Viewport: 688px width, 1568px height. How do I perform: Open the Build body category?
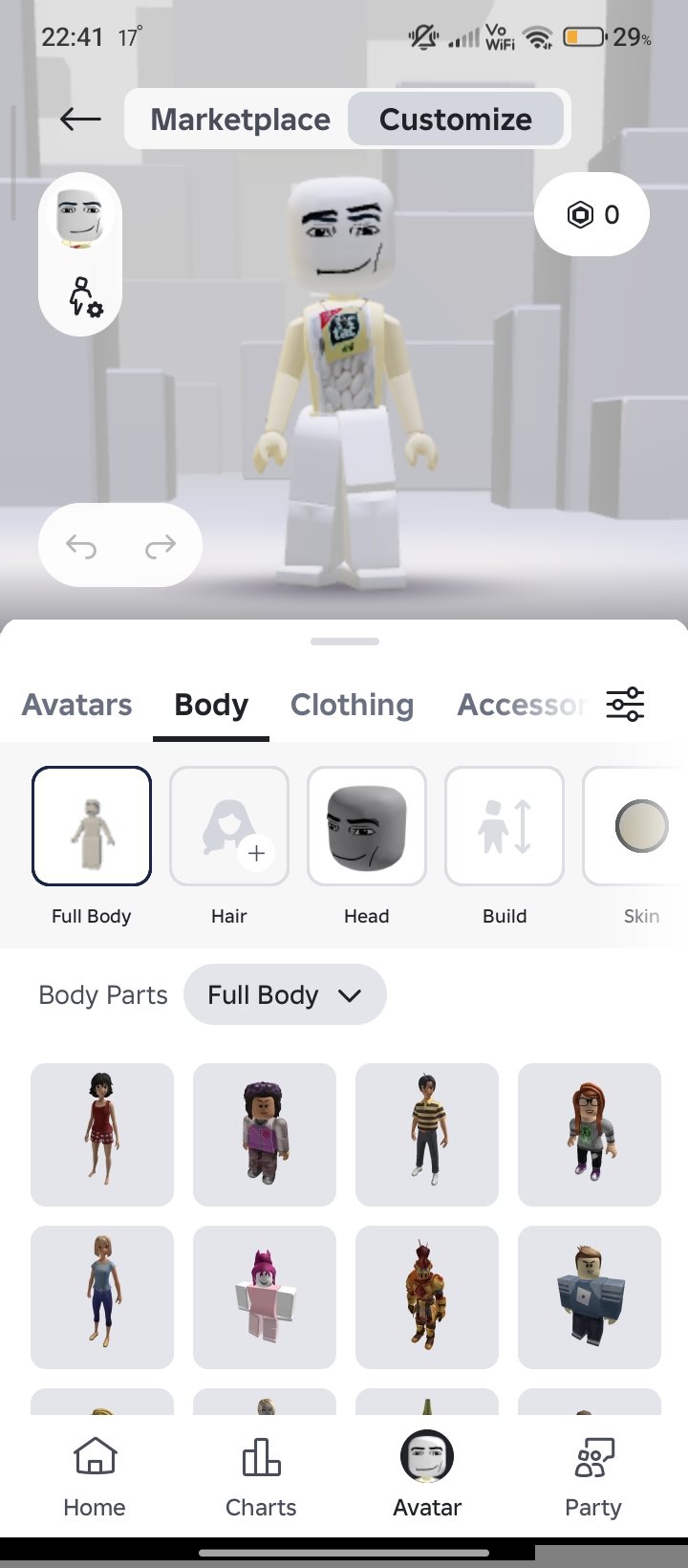pos(505,826)
